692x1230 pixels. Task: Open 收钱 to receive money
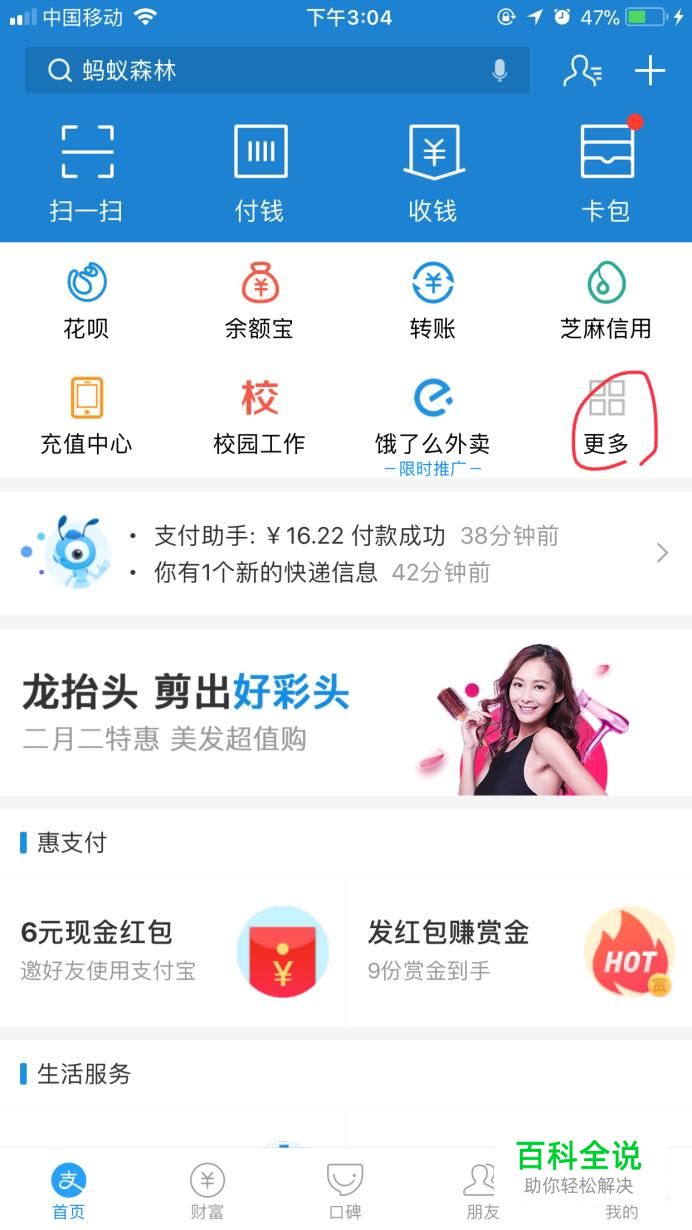pos(433,172)
